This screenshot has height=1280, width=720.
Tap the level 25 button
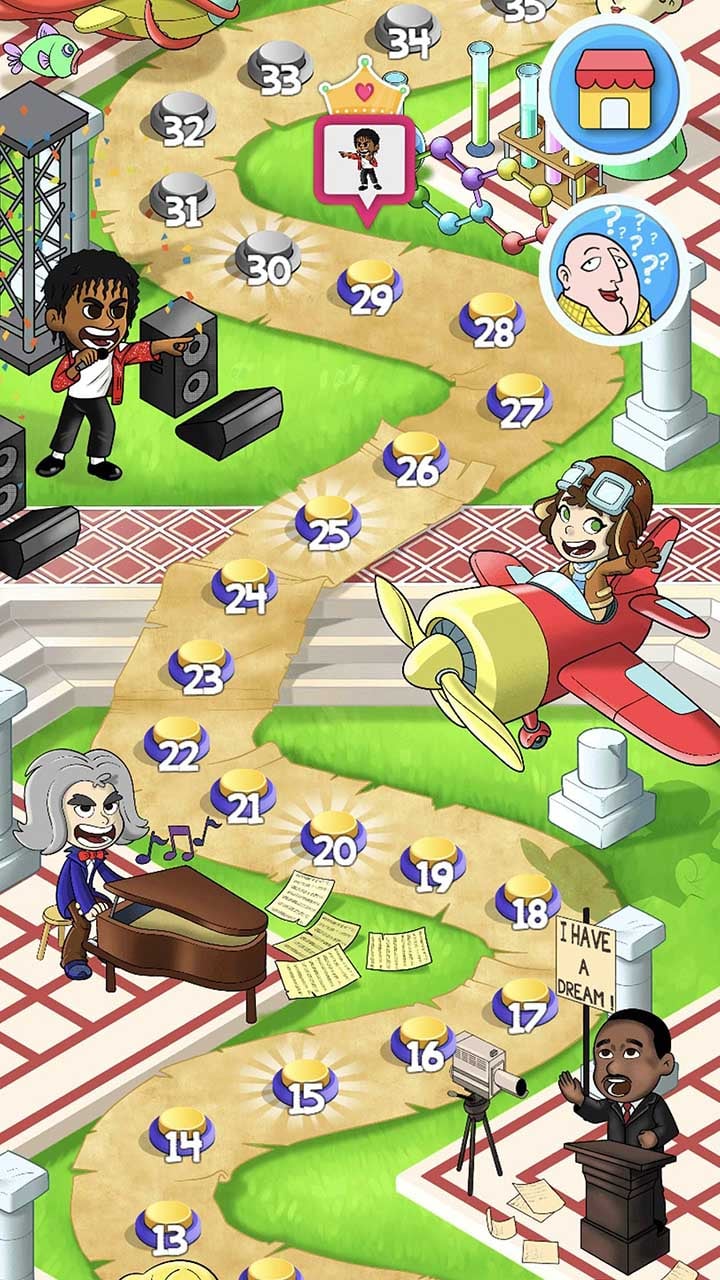coord(328,524)
